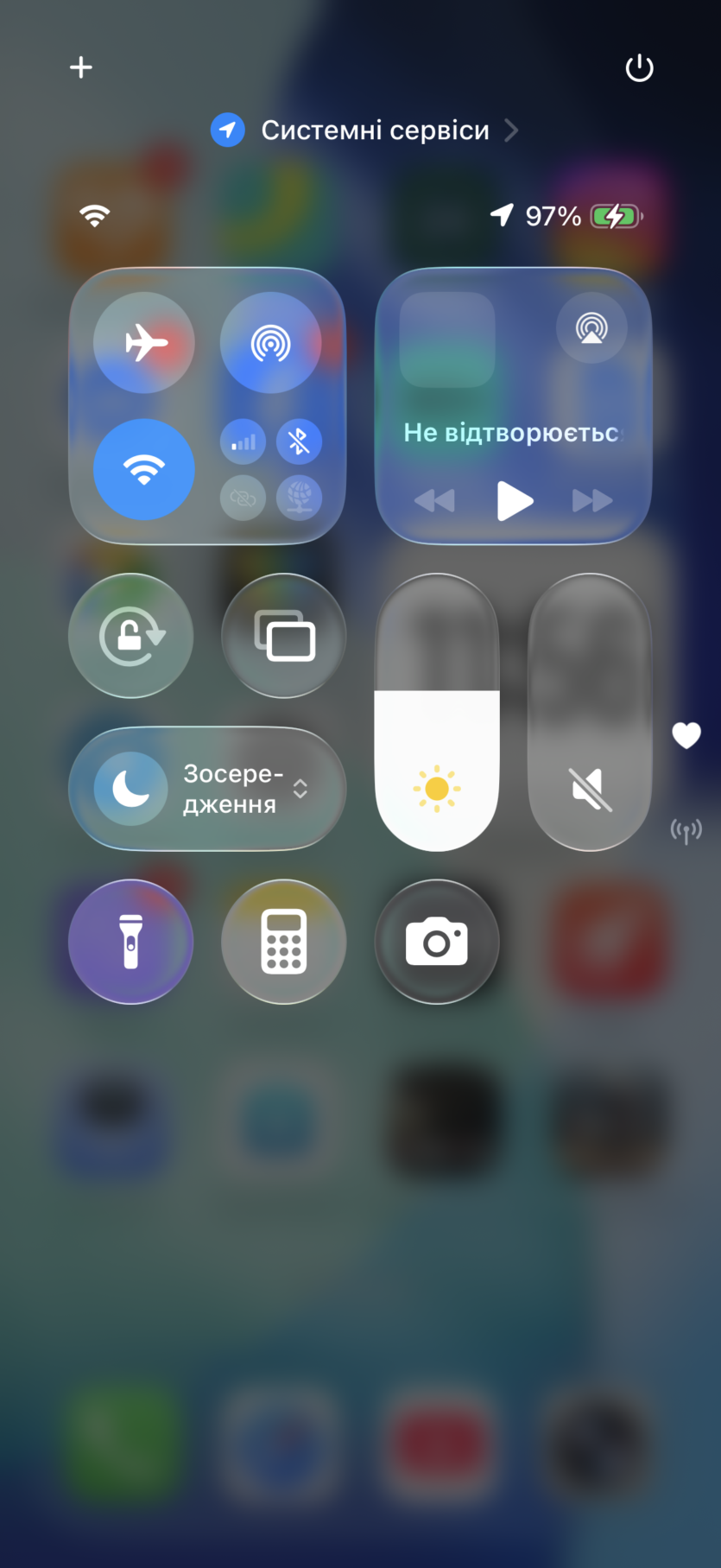Image resolution: width=721 pixels, height=1568 pixels.
Task: Open AirPlay output selector in media tile
Action: [591, 328]
